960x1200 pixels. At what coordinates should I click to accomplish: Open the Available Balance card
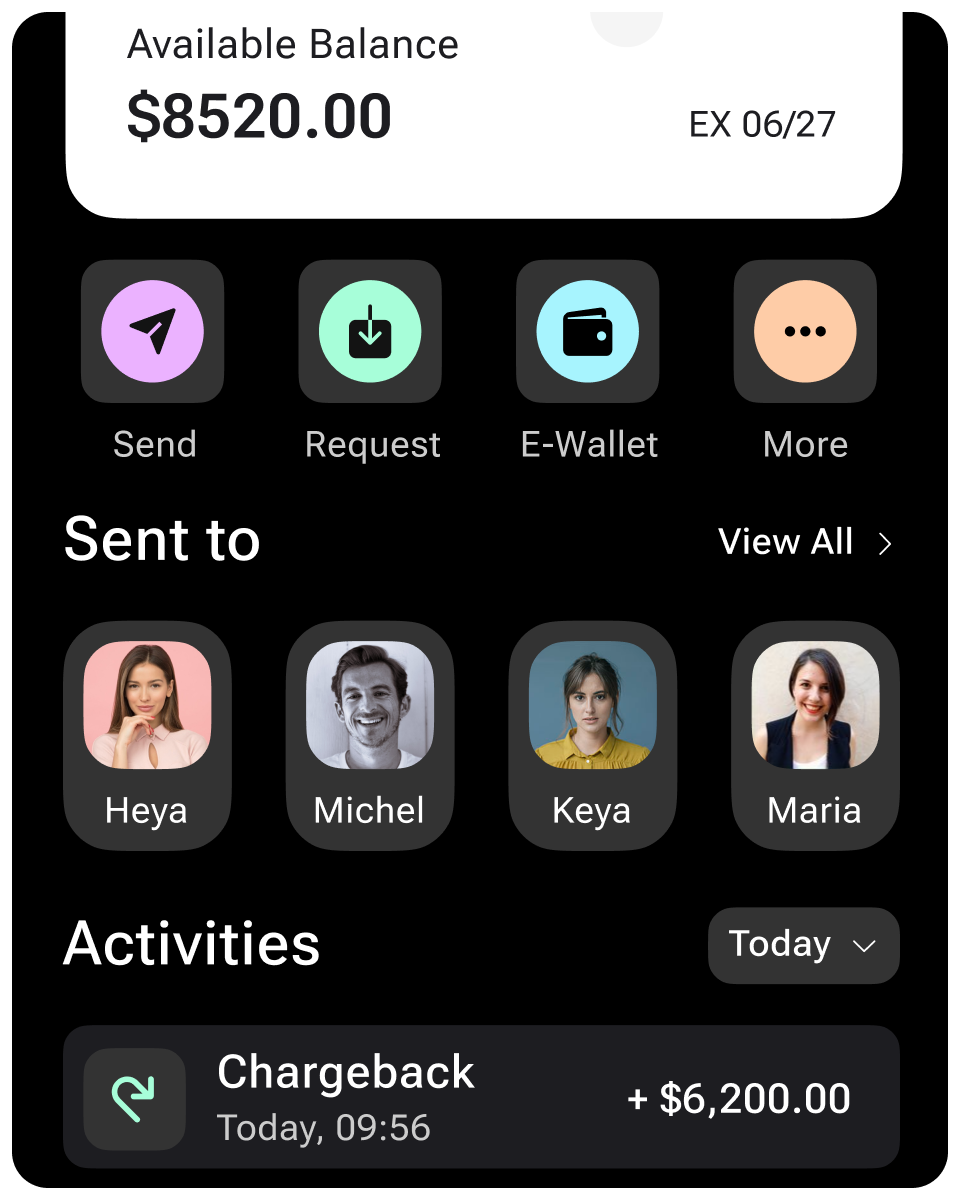coord(483,110)
